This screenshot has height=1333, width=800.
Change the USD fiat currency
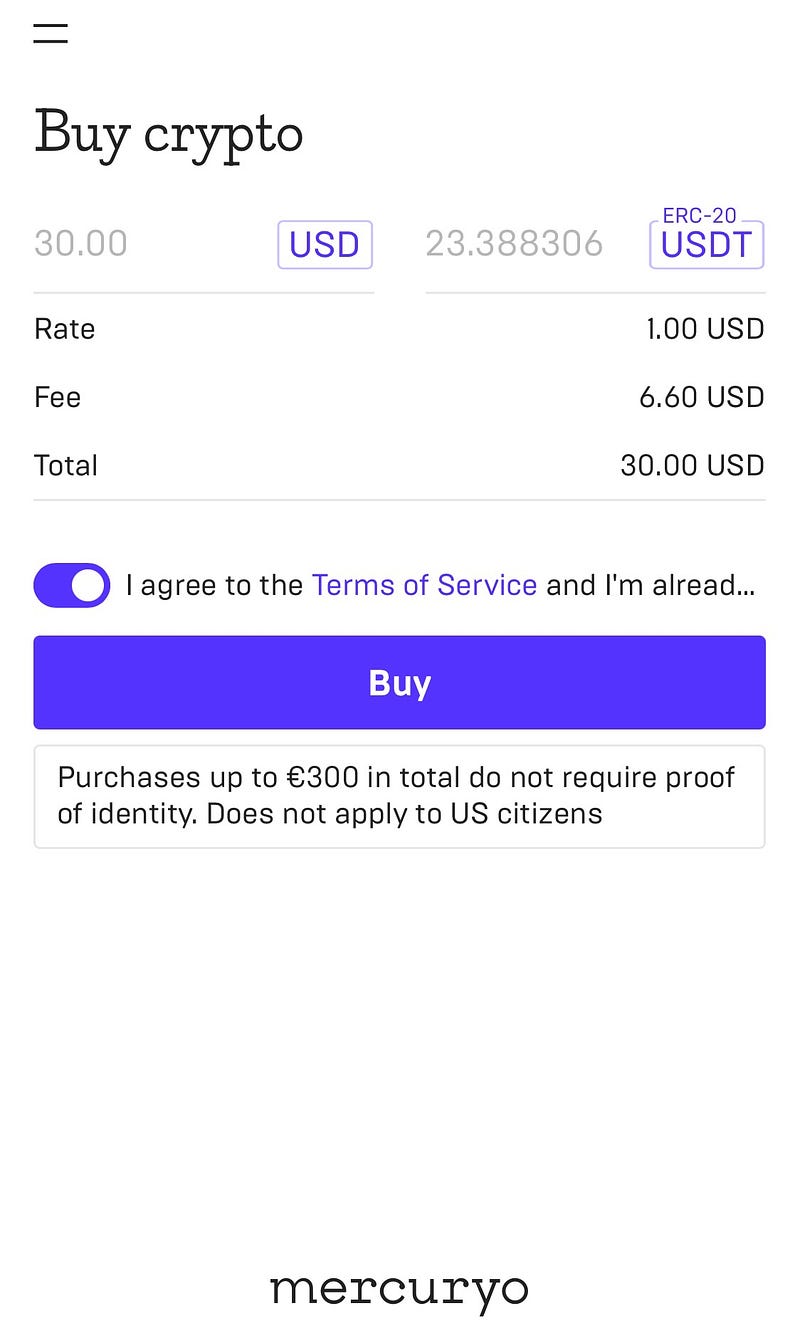(325, 245)
